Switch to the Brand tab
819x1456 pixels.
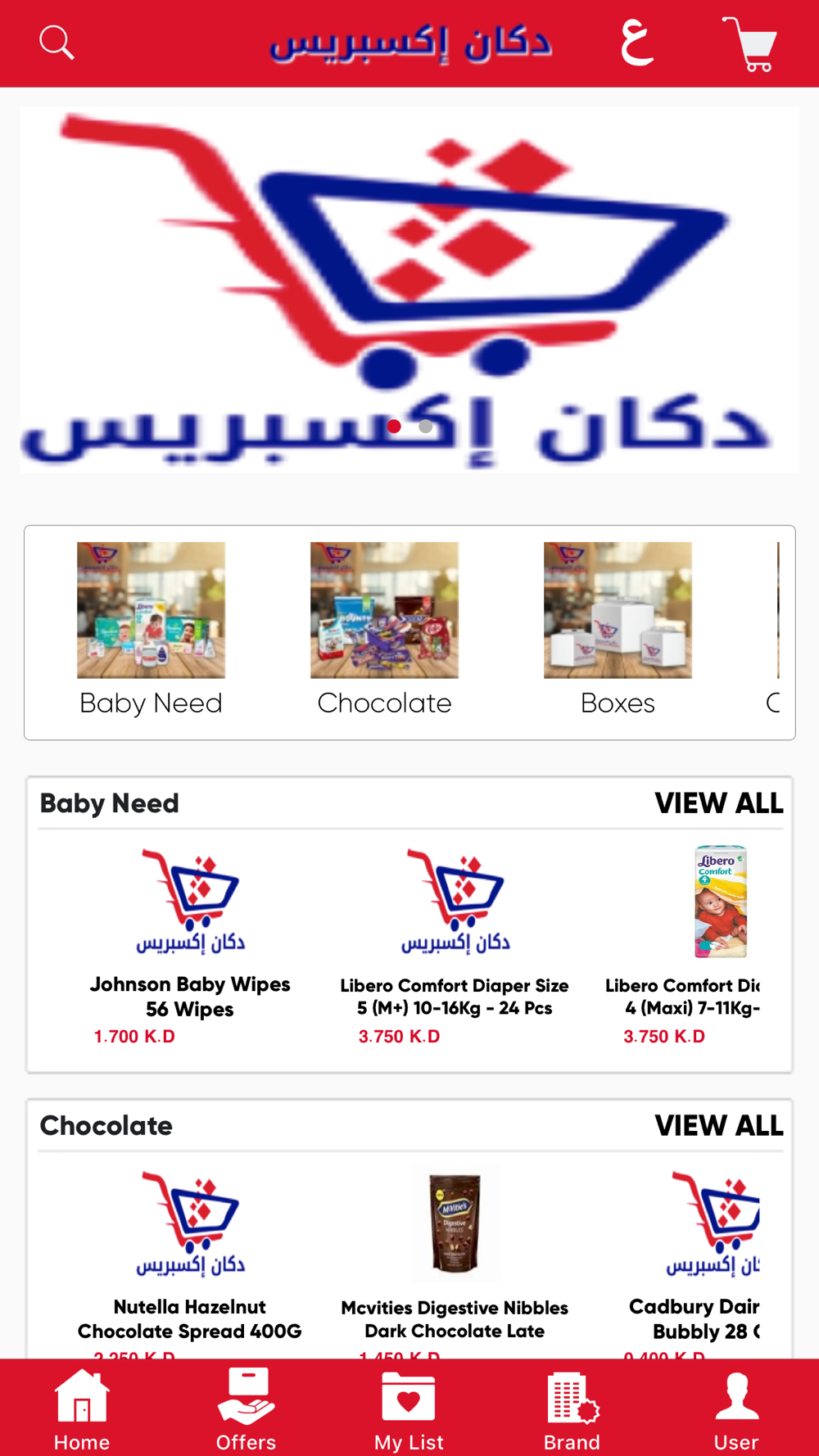pyautogui.click(x=572, y=1409)
